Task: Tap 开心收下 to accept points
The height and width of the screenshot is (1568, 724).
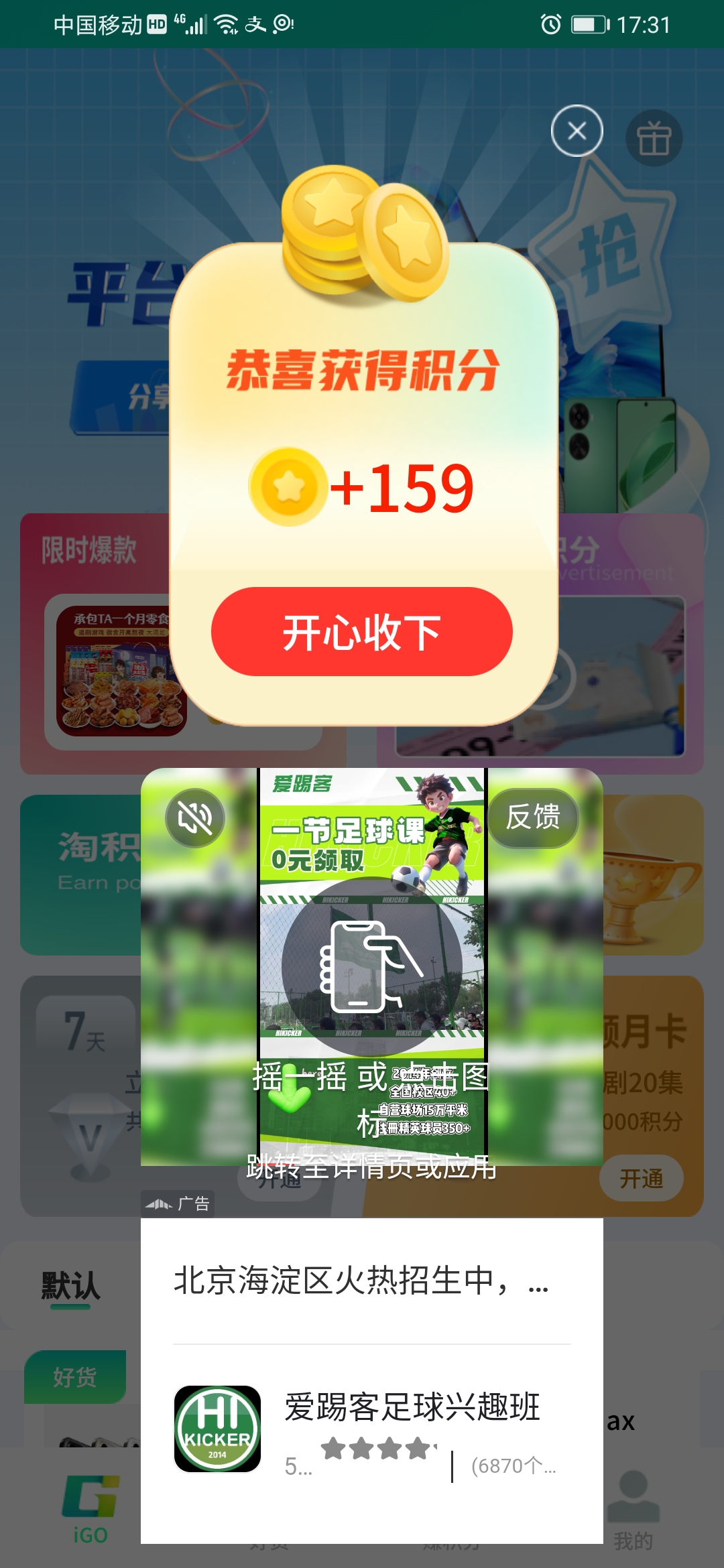Action: pos(362,632)
